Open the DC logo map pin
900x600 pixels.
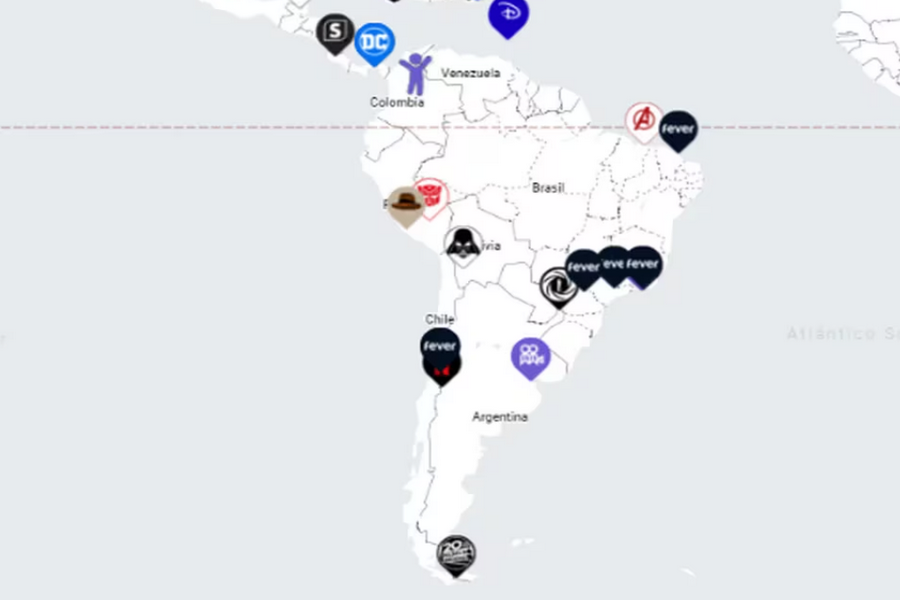tap(375, 42)
